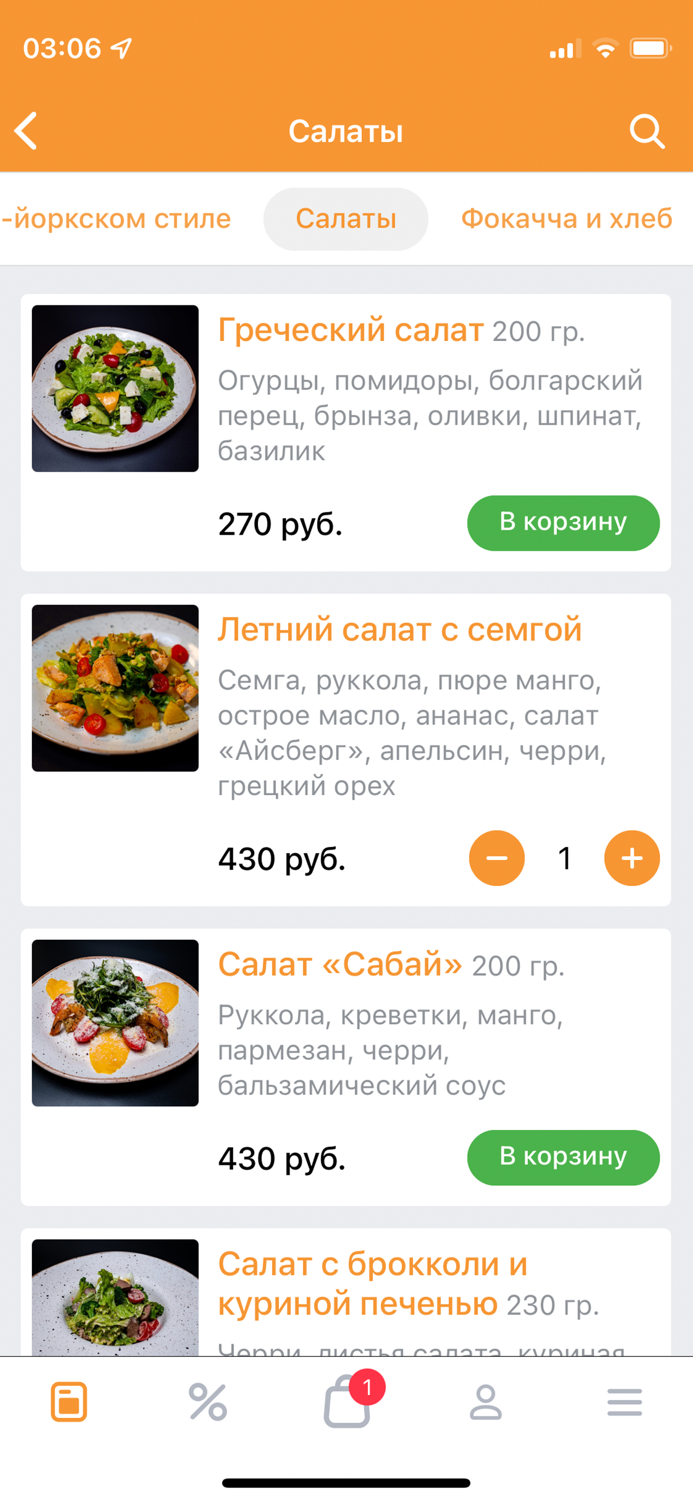Switch to the Фокачча и хлеб category
The image size is (693, 1500).
566,219
